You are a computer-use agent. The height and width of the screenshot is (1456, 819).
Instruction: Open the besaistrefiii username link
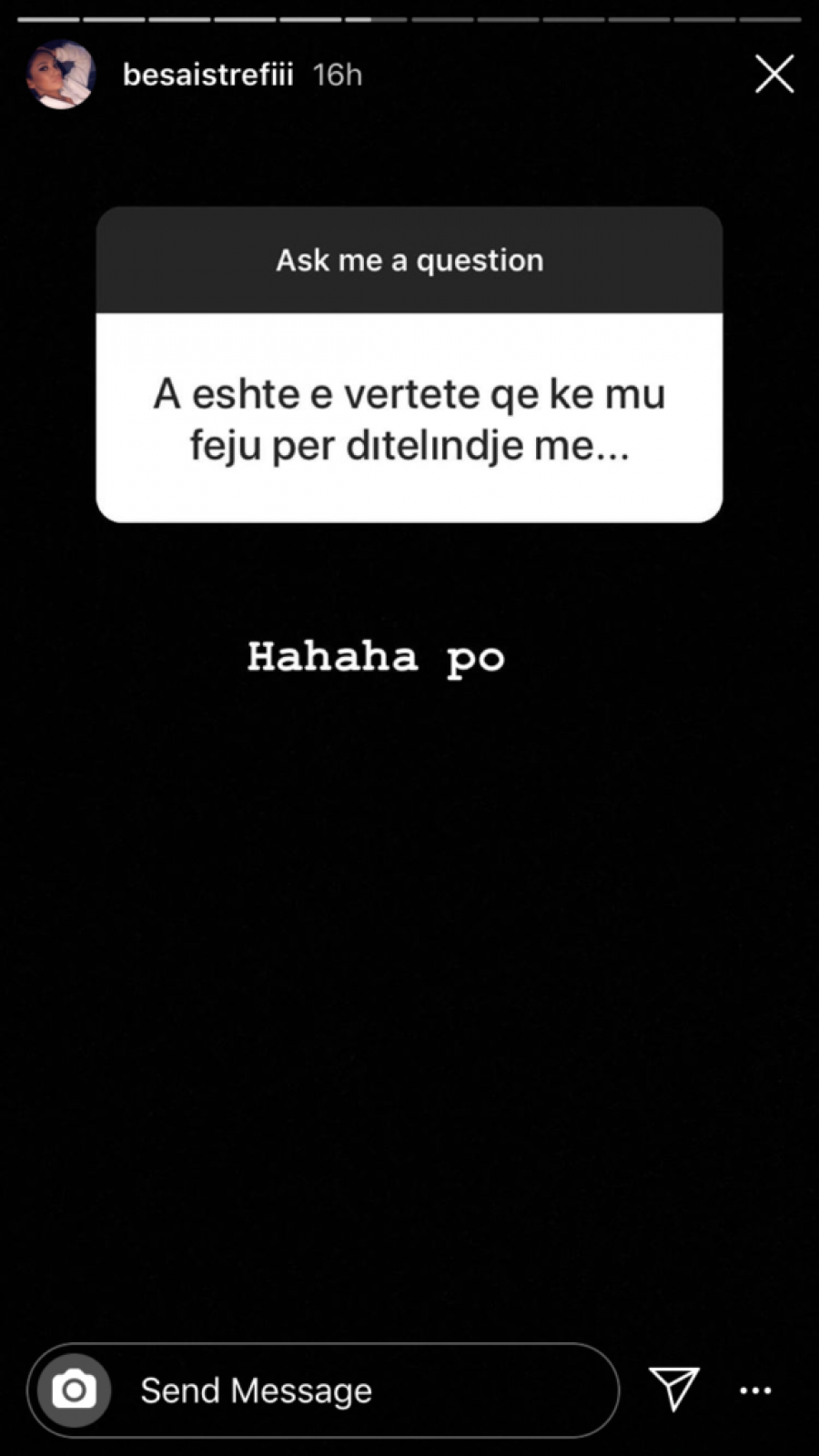(x=207, y=75)
